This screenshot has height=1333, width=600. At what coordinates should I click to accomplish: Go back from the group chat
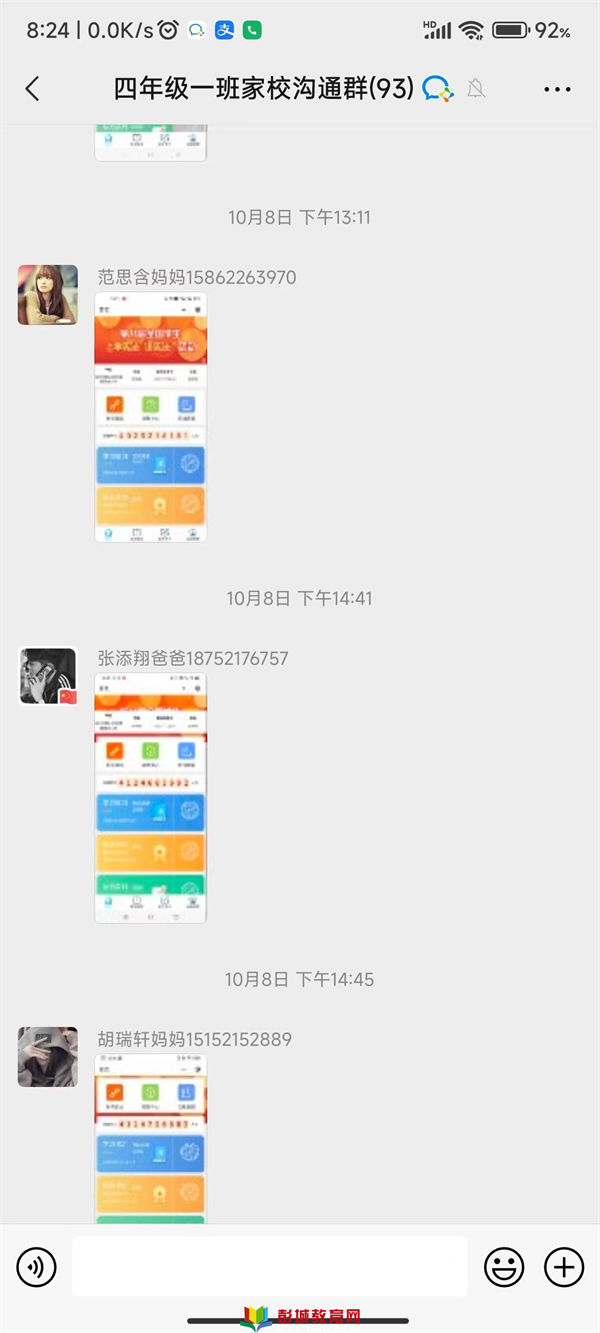[32, 89]
